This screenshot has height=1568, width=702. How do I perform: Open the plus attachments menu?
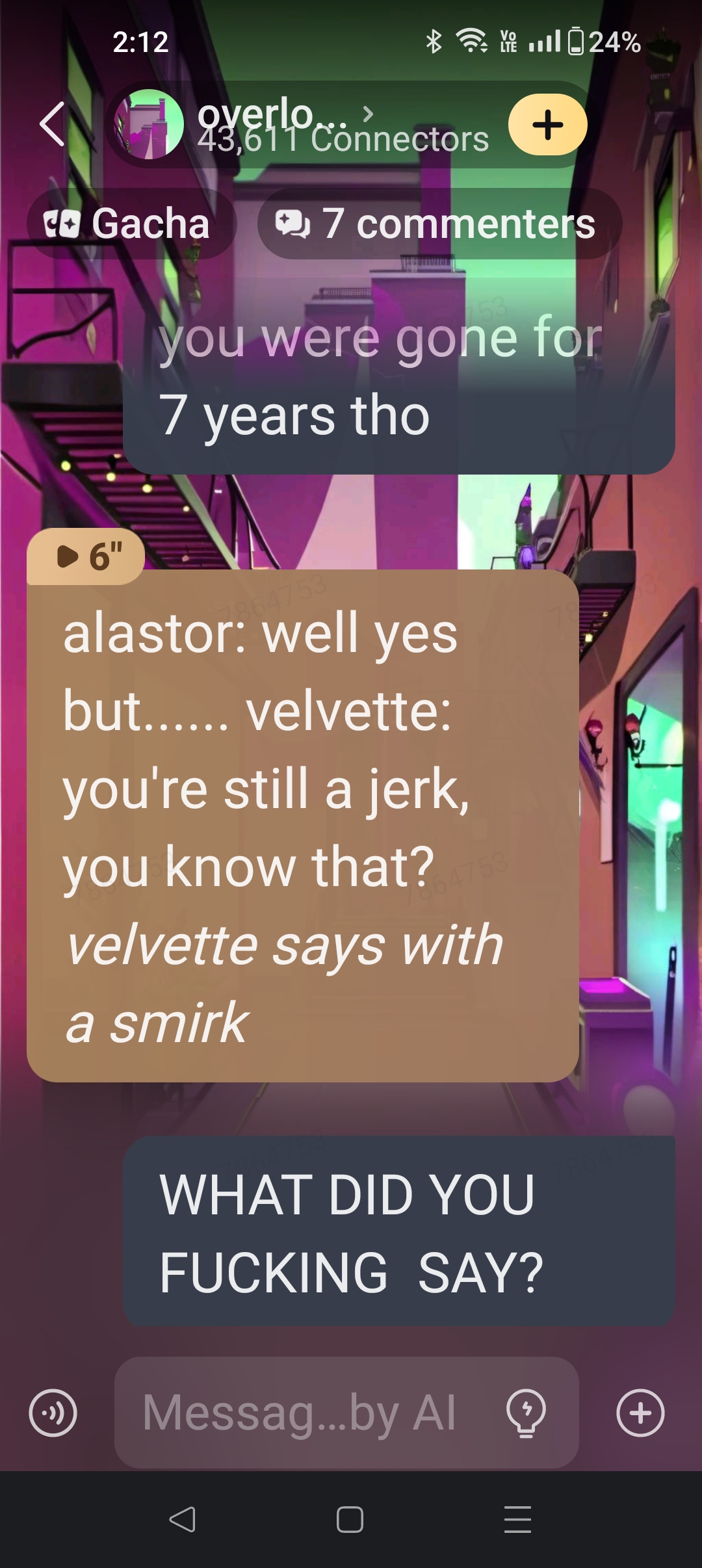click(640, 1413)
